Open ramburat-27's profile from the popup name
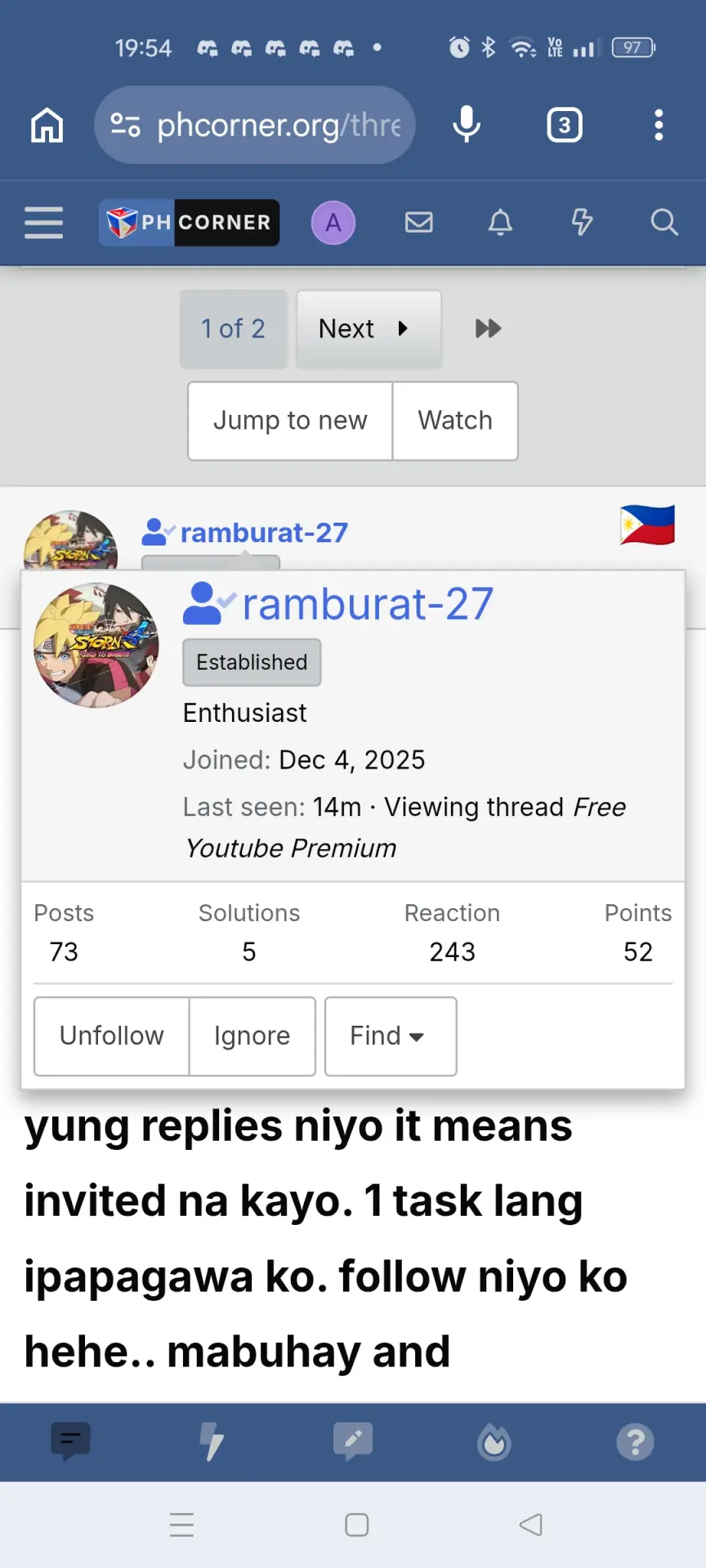 pyautogui.click(x=368, y=604)
